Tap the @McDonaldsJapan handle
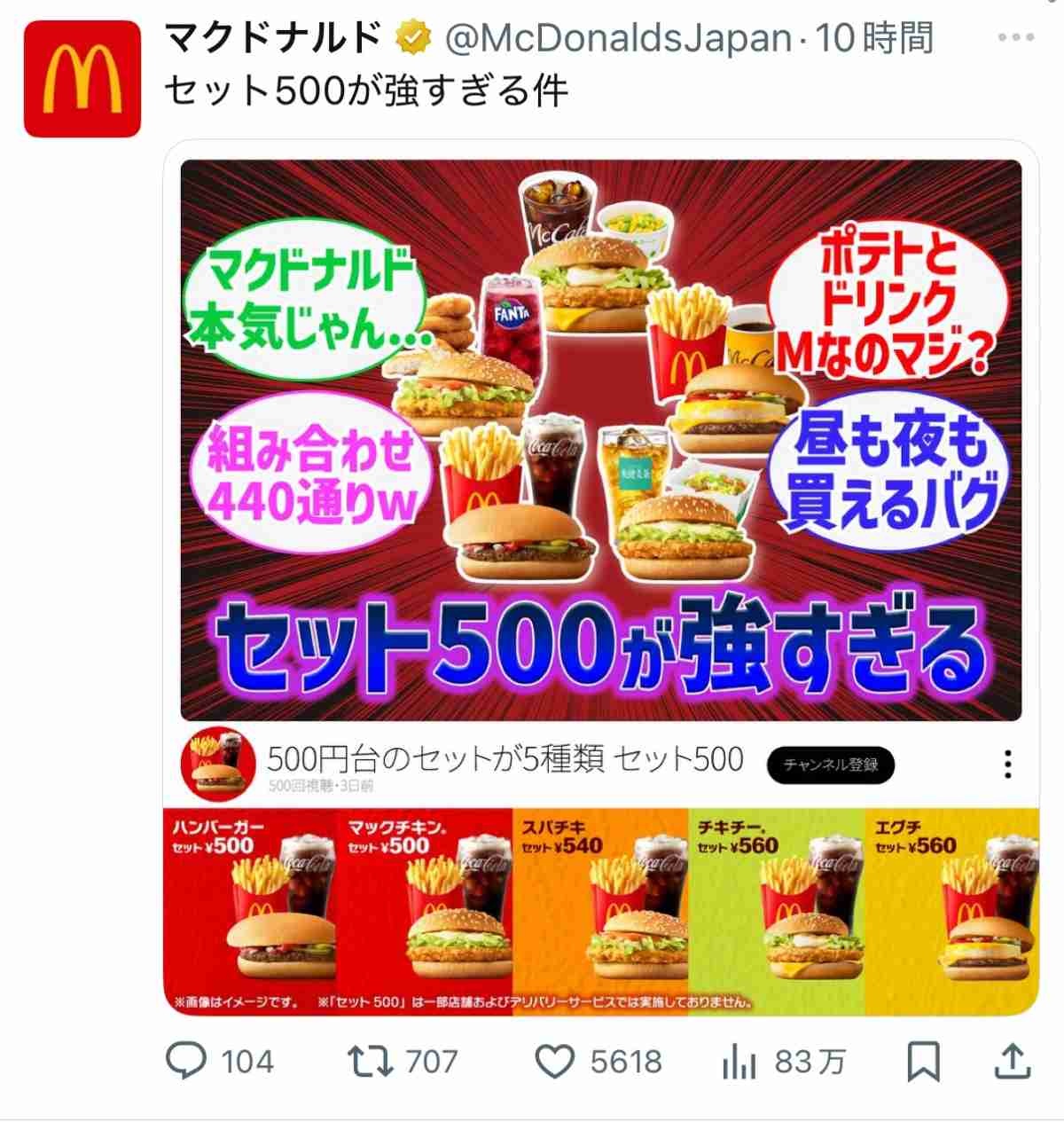The image size is (1064, 1122). click(x=617, y=38)
